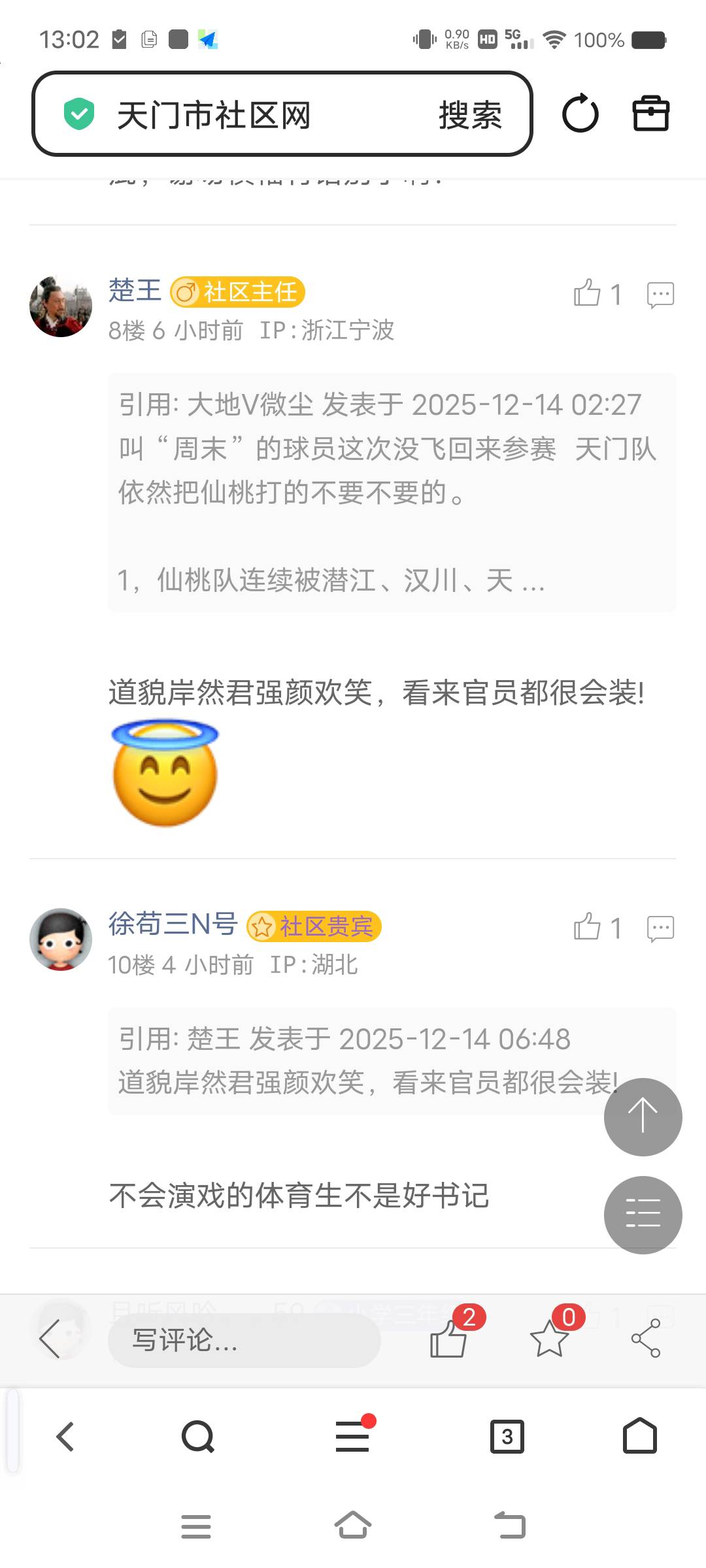Tap the 写评论 comment field

coord(244,1340)
